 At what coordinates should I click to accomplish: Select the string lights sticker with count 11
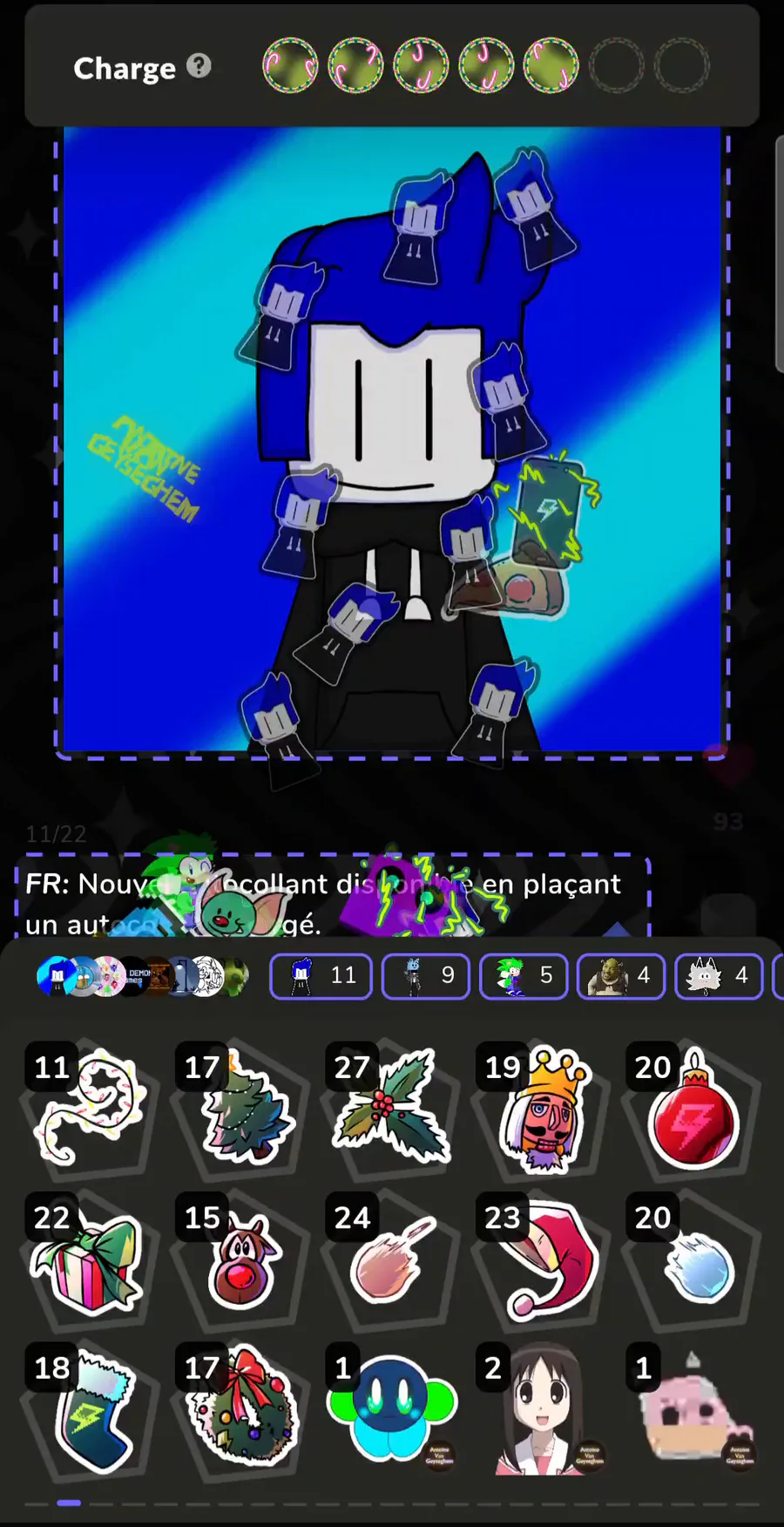[88, 1109]
